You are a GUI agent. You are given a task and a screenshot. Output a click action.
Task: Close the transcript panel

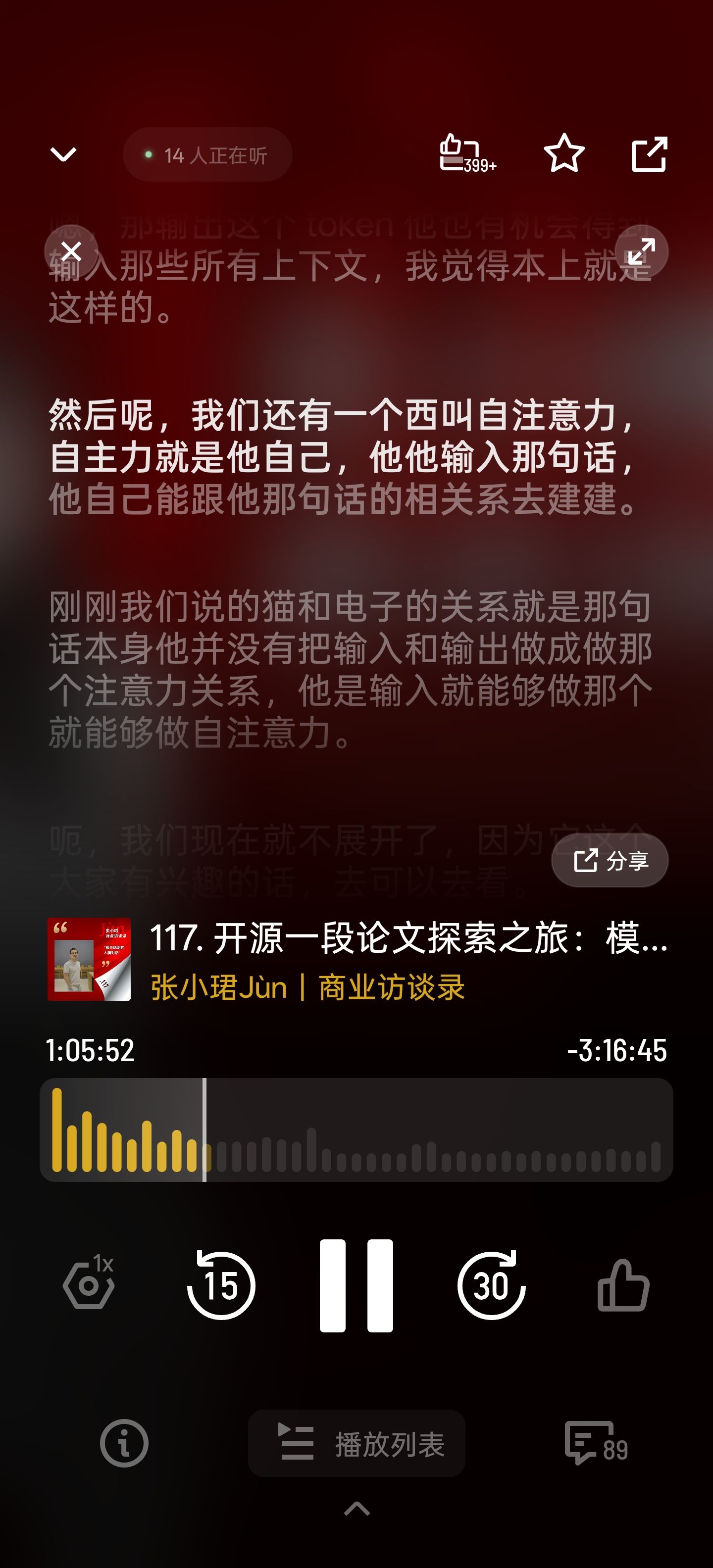[x=71, y=251]
